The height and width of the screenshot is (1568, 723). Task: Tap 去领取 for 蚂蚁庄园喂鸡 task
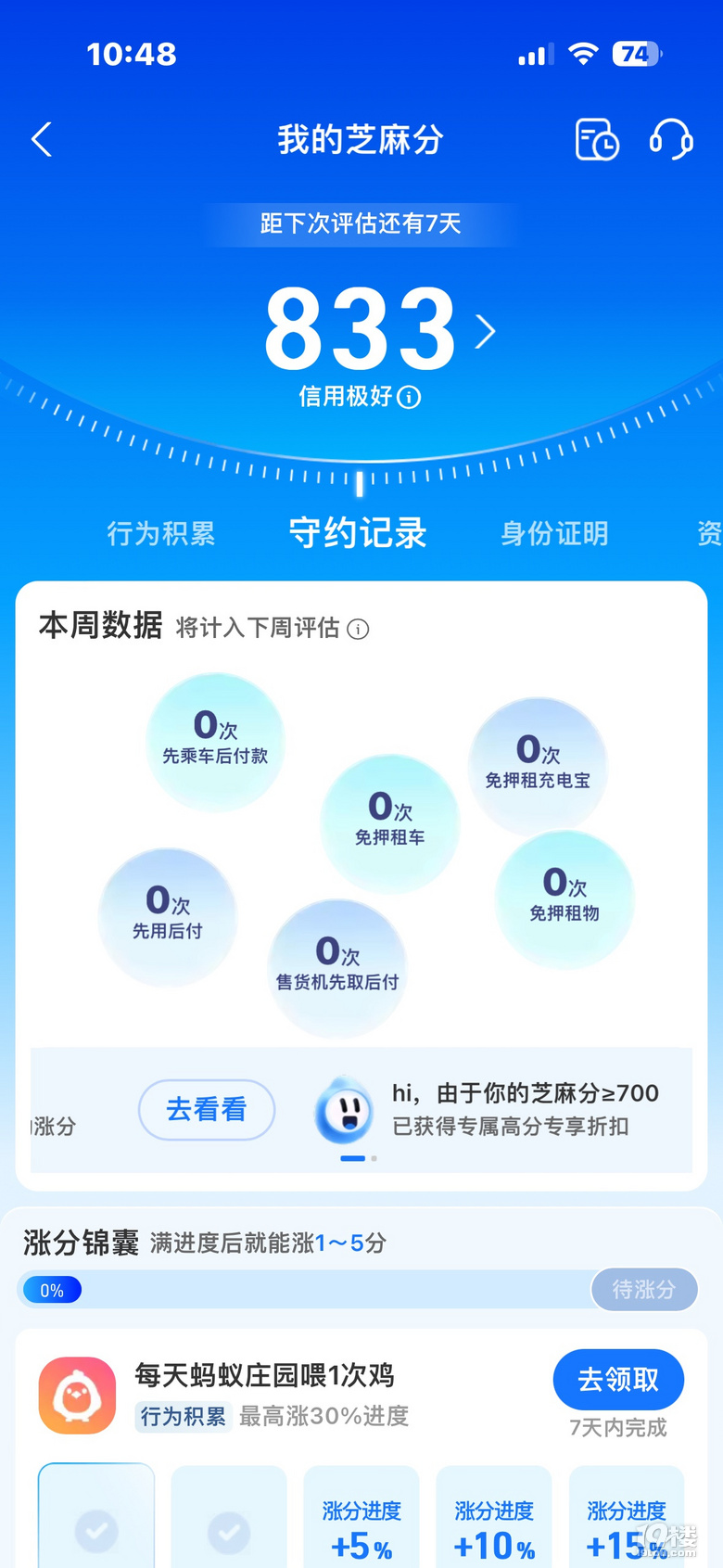(618, 1379)
